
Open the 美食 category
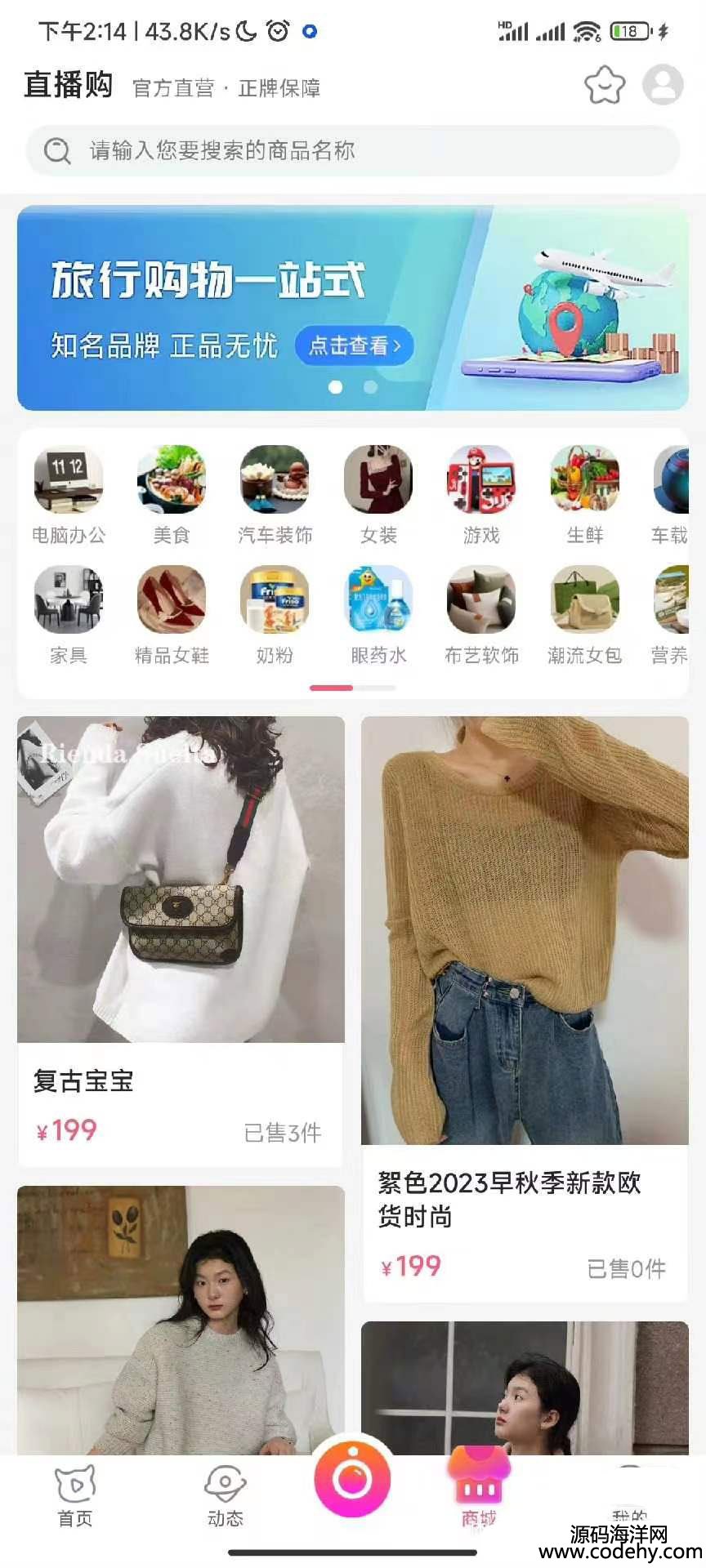click(172, 494)
